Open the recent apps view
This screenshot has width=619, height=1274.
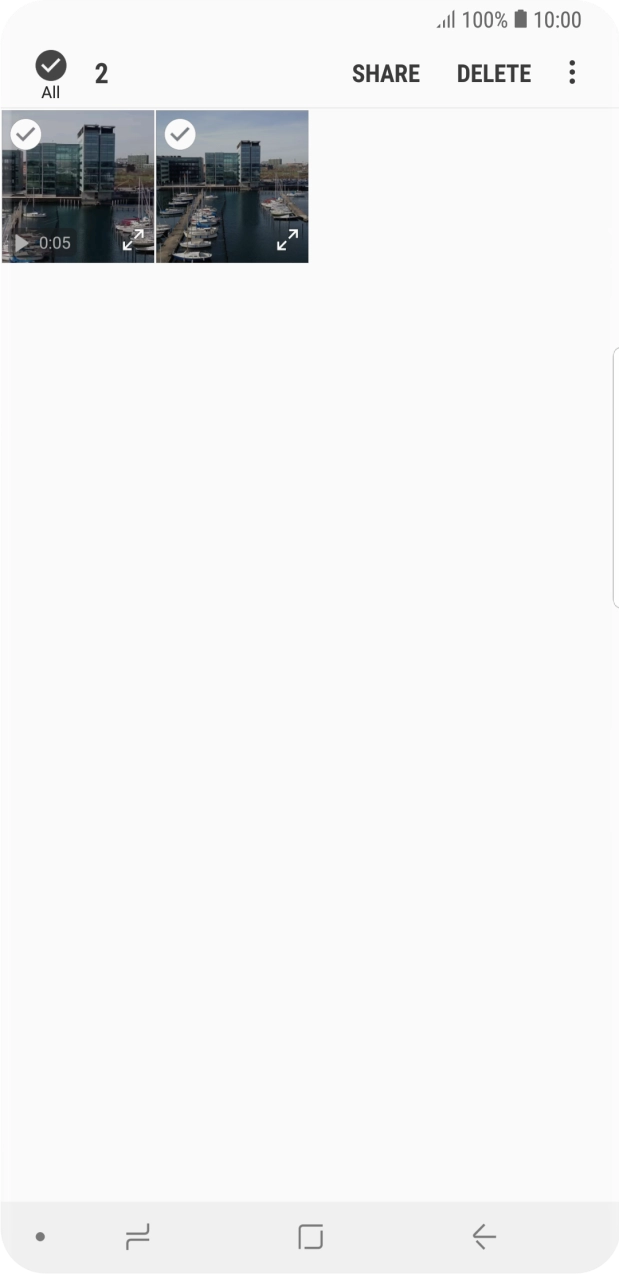coord(138,1237)
